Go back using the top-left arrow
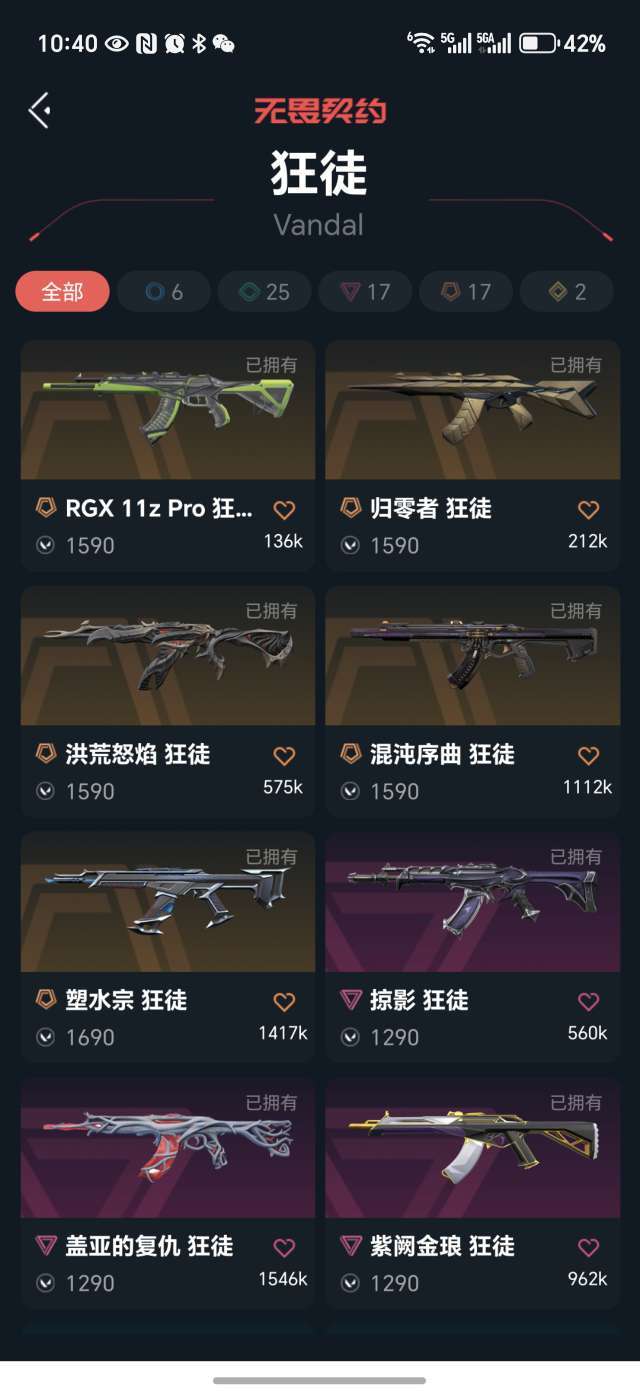The image size is (640, 1400). click(40, 110)
